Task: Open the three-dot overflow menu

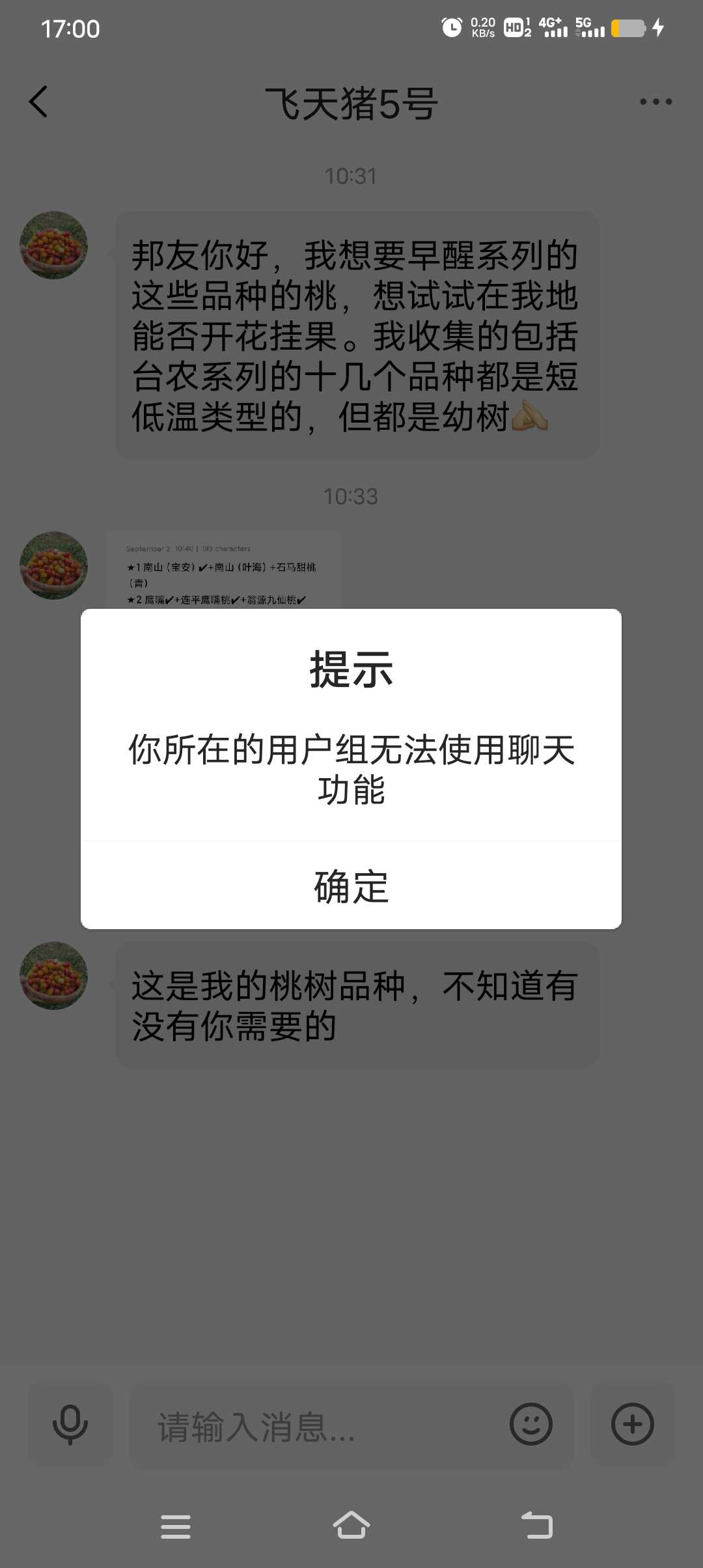Action: [x=655, y=102]
